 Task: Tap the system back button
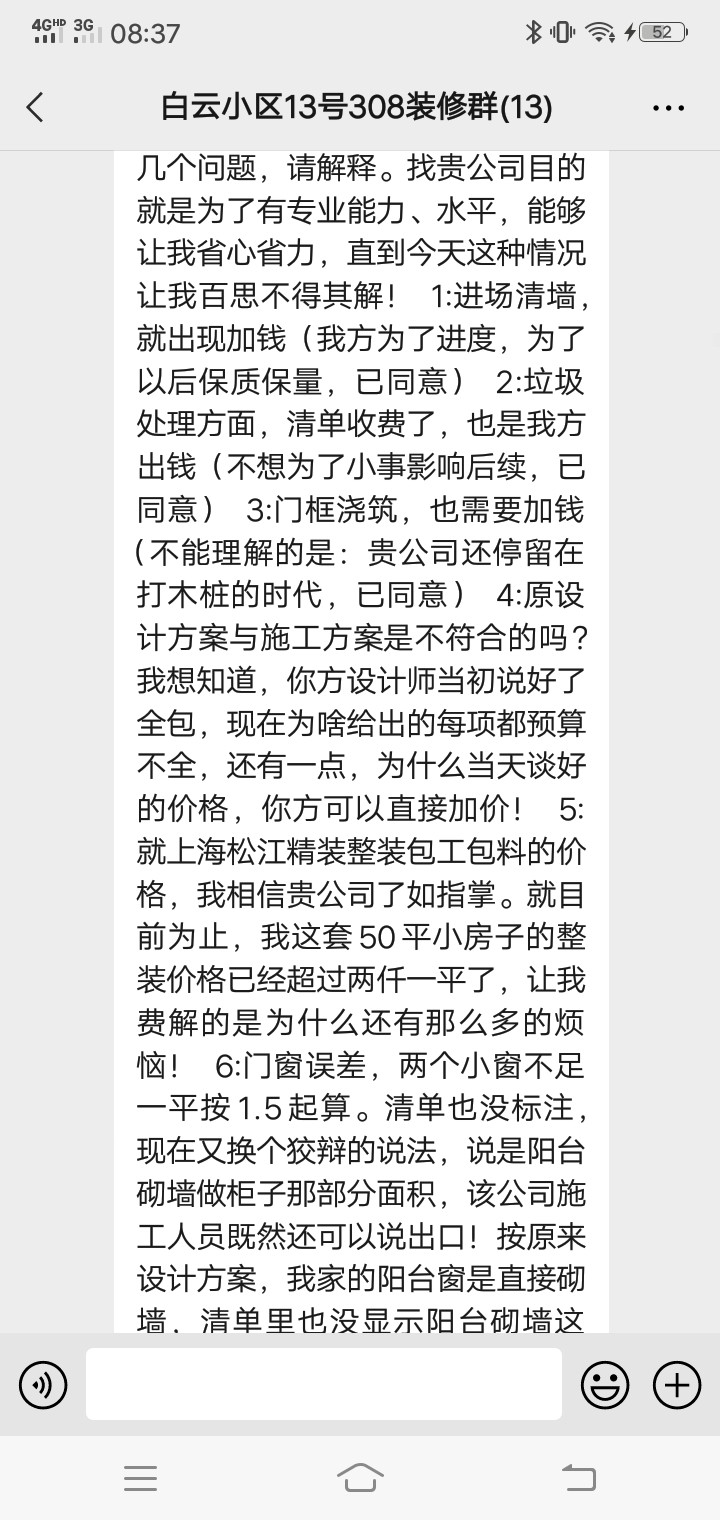578,1477
